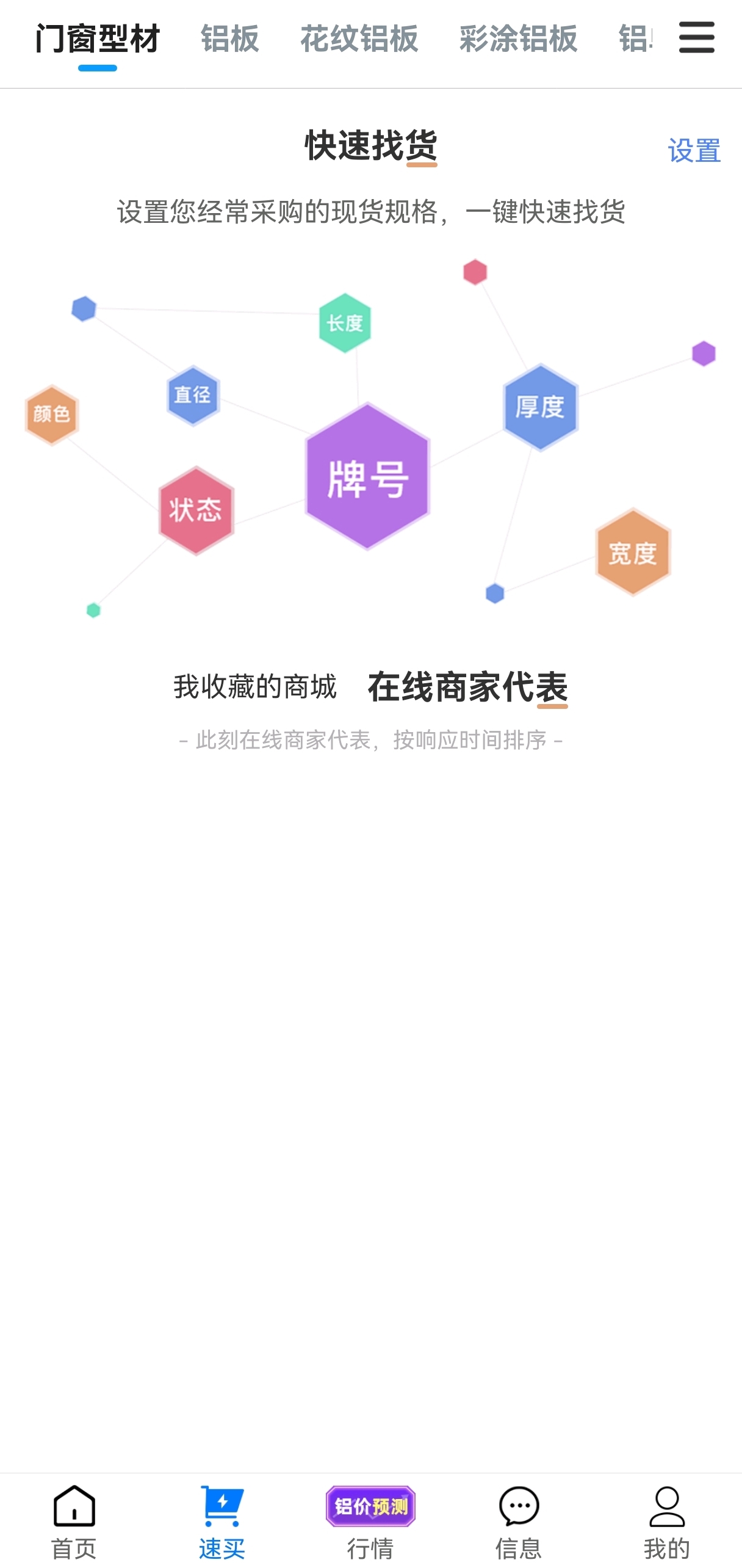Image resolution: width=742 pixels, height=1568 pixels.
Task: Switch to the 花纹铝板 tab
Action: coord(359,39)
